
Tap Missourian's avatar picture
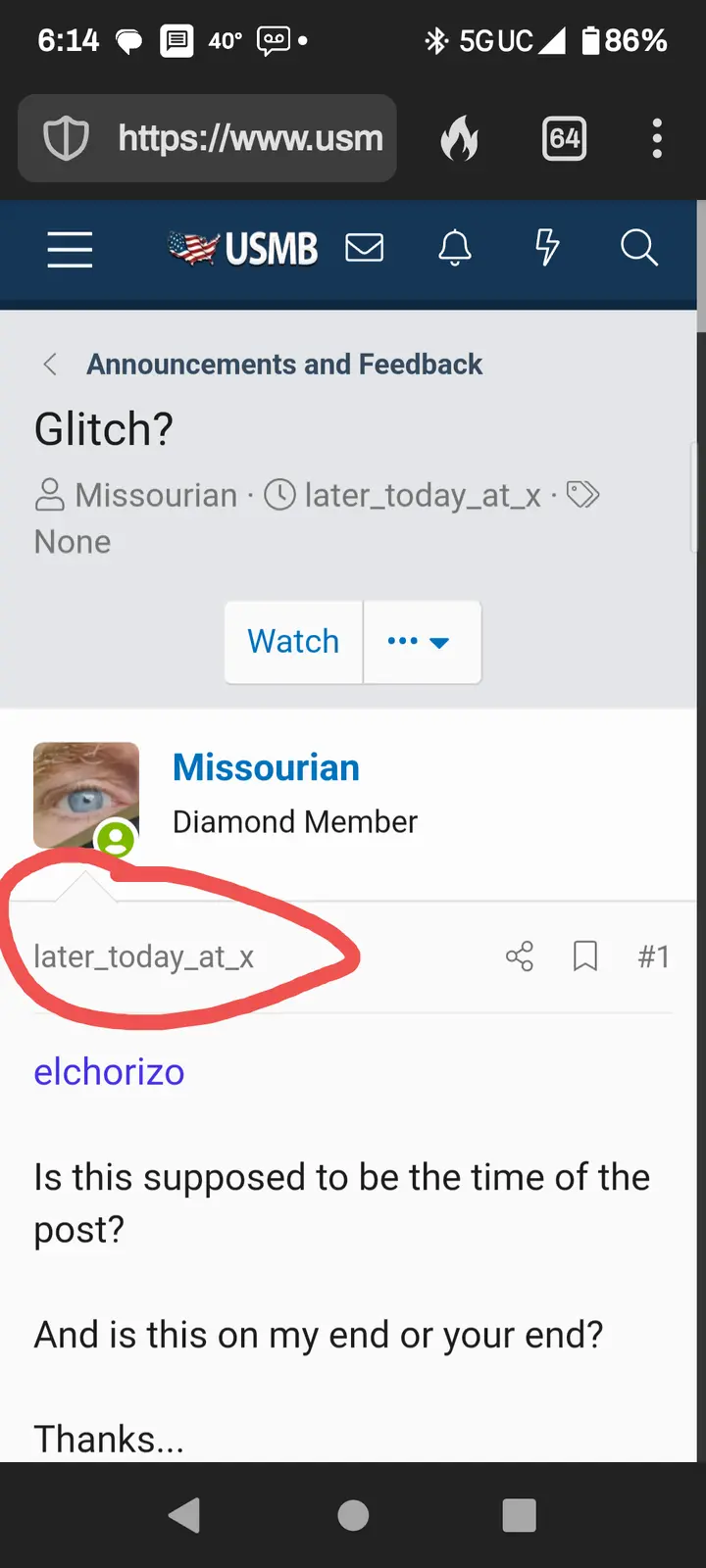coord(86,795)
